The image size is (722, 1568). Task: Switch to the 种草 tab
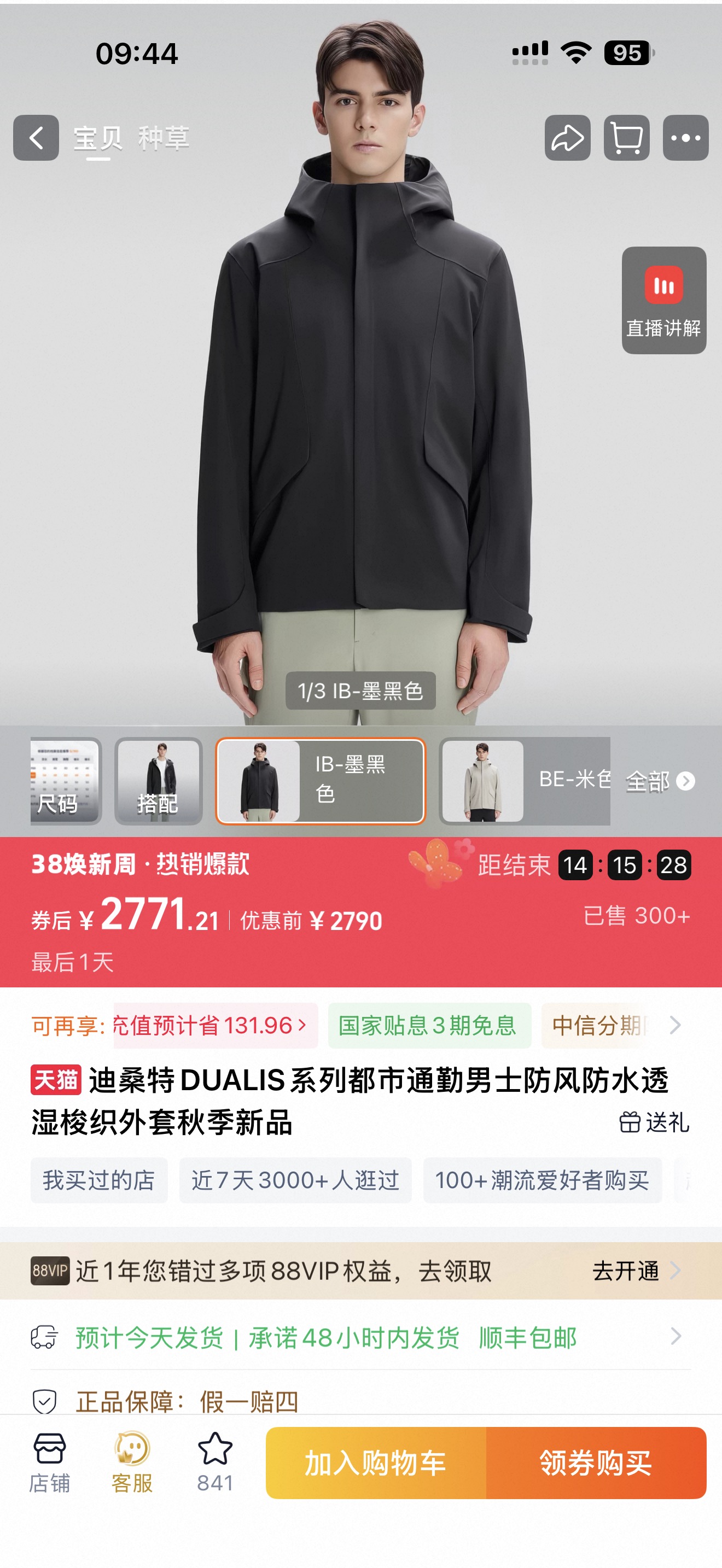point(164,138)
